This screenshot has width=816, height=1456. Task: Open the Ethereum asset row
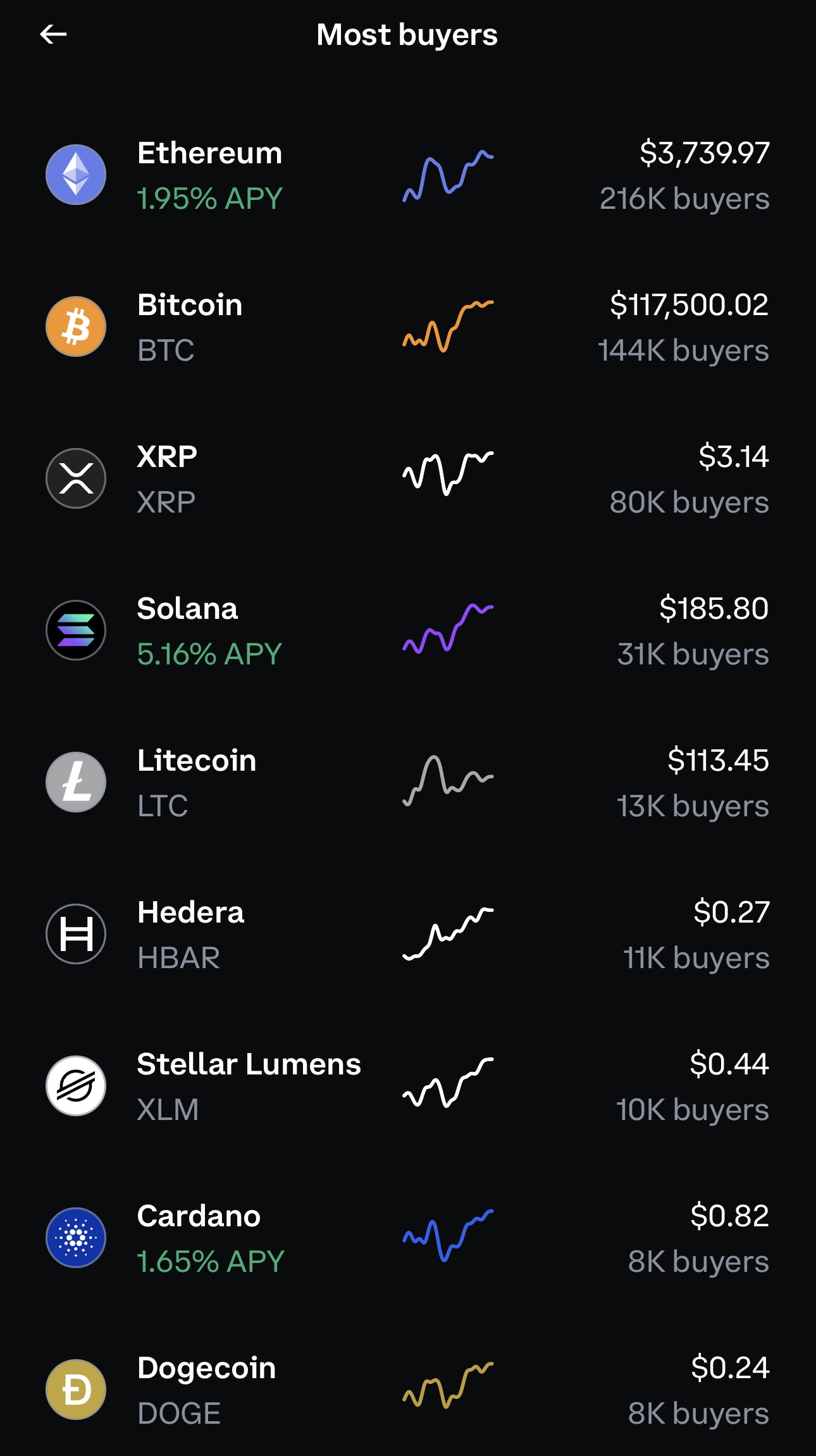[x=408, y=175]
